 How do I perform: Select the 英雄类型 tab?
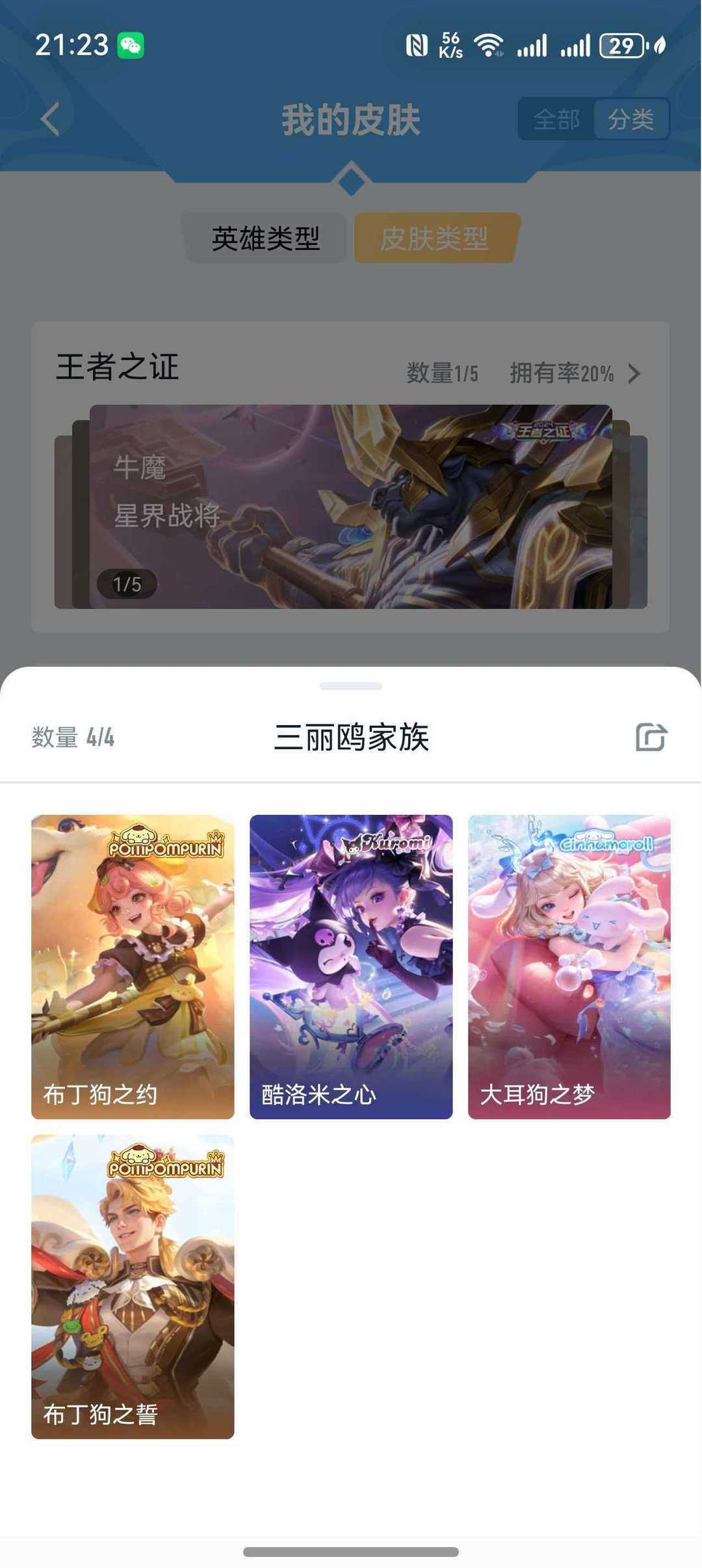[x=266, y=238]
